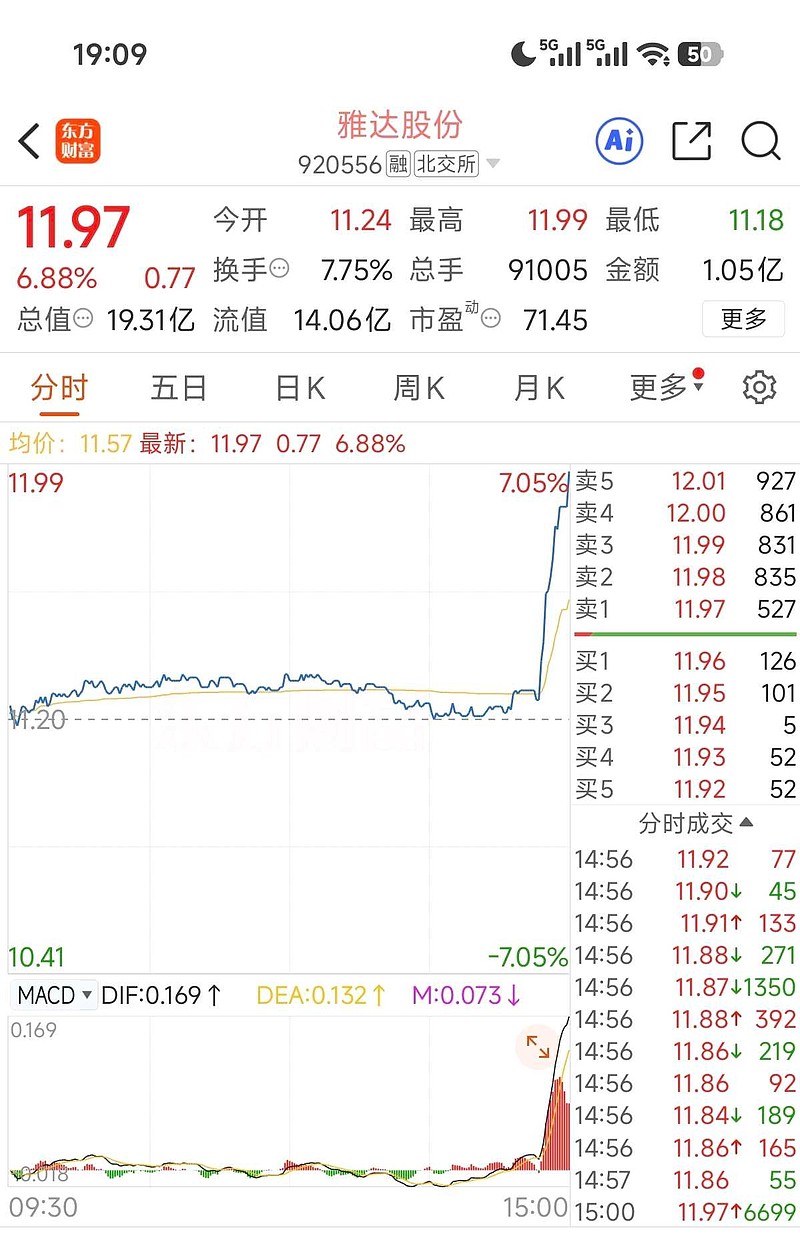Select the 五日 tab
800x1242 pixels.
[178, 387]
